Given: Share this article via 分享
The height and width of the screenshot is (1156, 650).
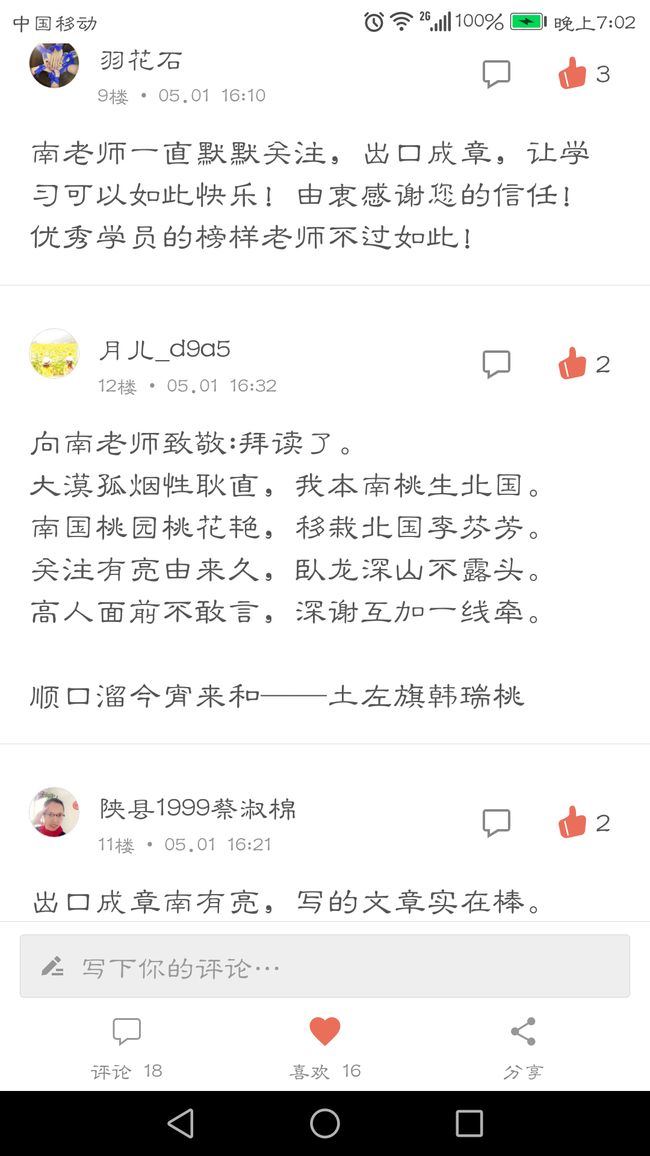Looking at the screenshot, I should [x=523, y=1048].
